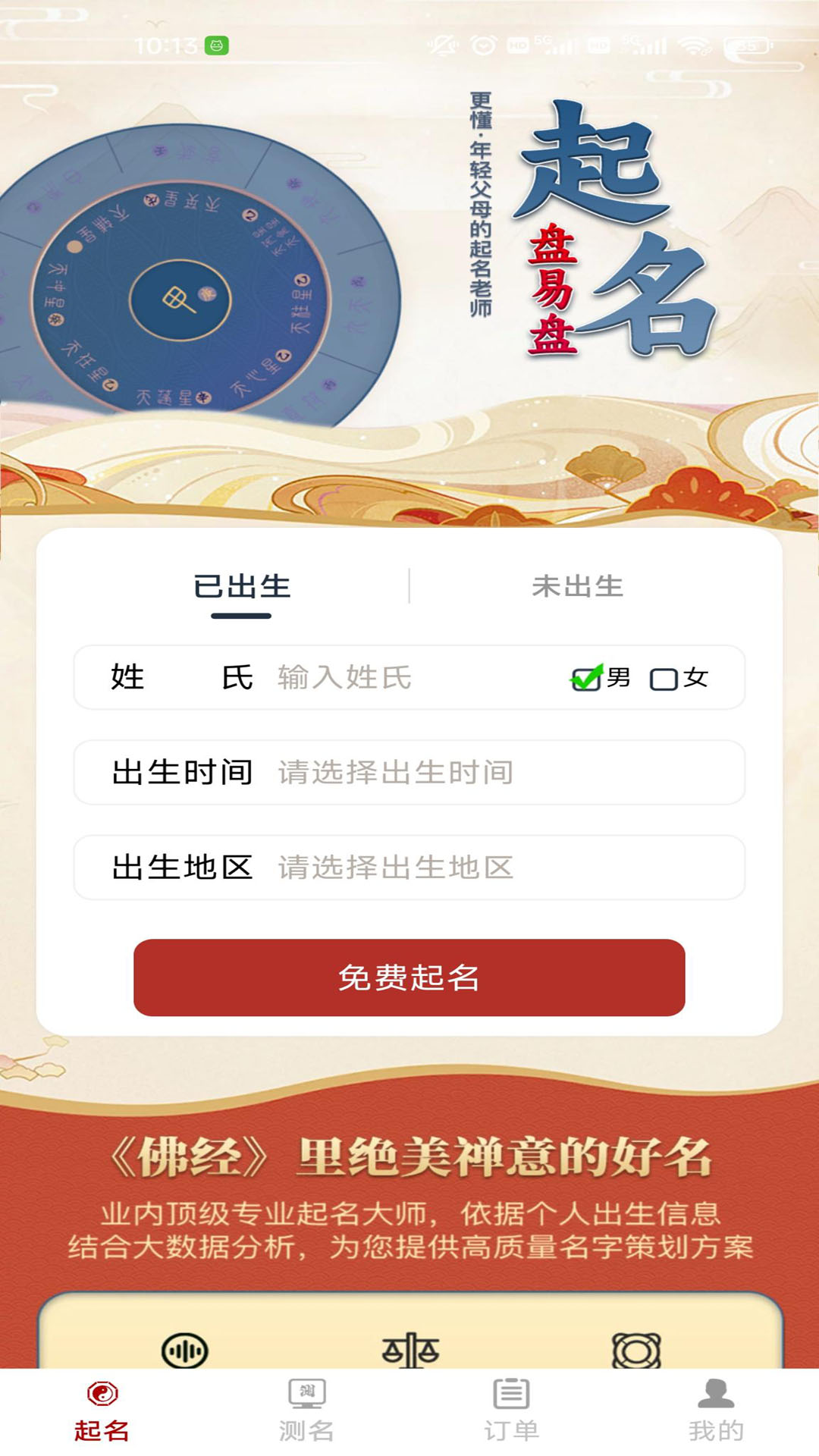Open the 出生地区 birth region picker
The width and height of the screenshot is (819, 1456).
coord(409,867)
